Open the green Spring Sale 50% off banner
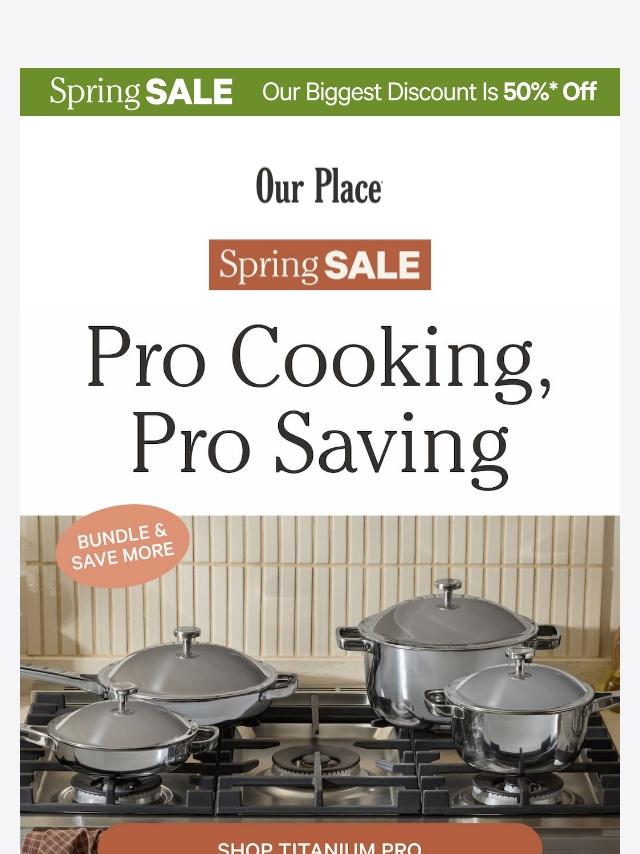The image size is (640, 854). tap(320, 92)
